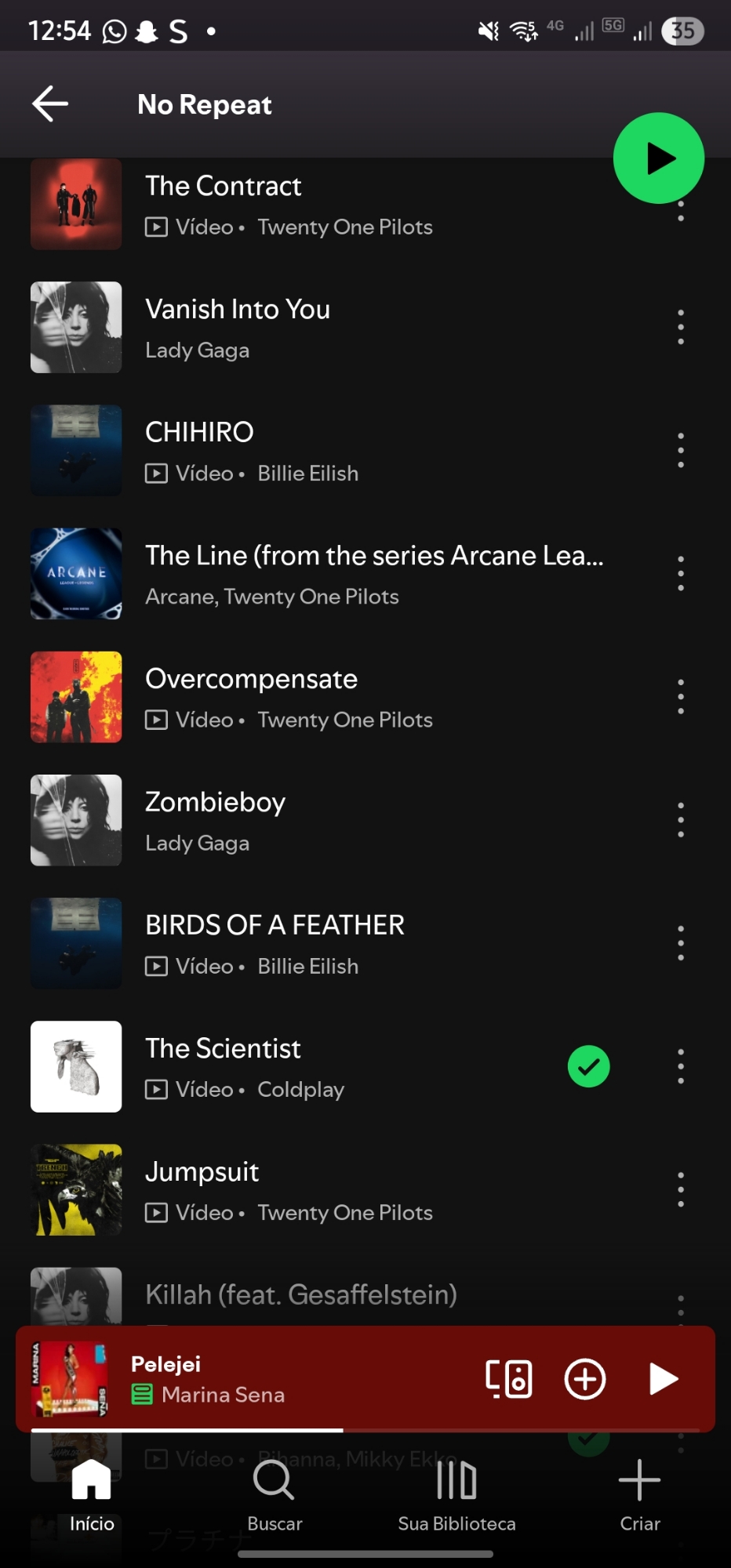Viewport: 731px width, 1568px height.
Task: Open options for CHIHIRO
Action: pyautogui.click(x=680, y=451)
